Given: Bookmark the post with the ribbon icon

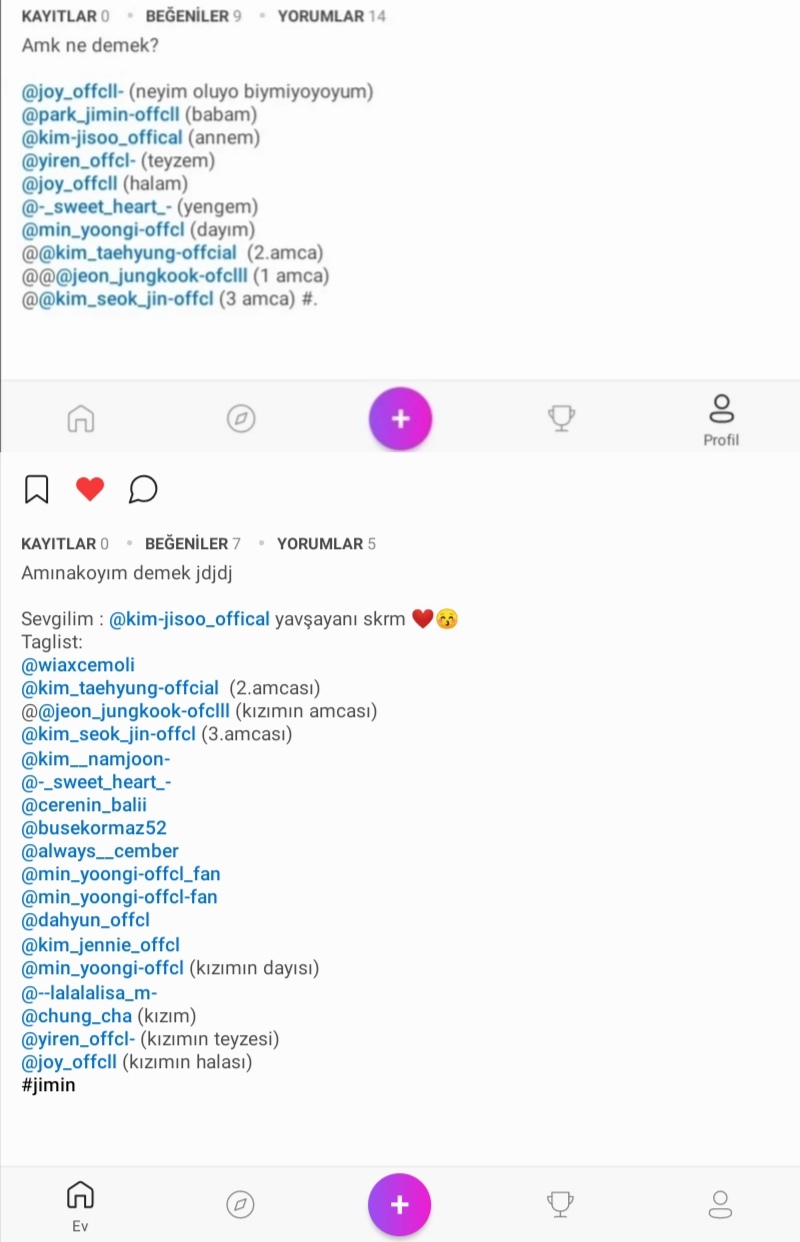Looking at the screenshot, I should coord(36,489).
